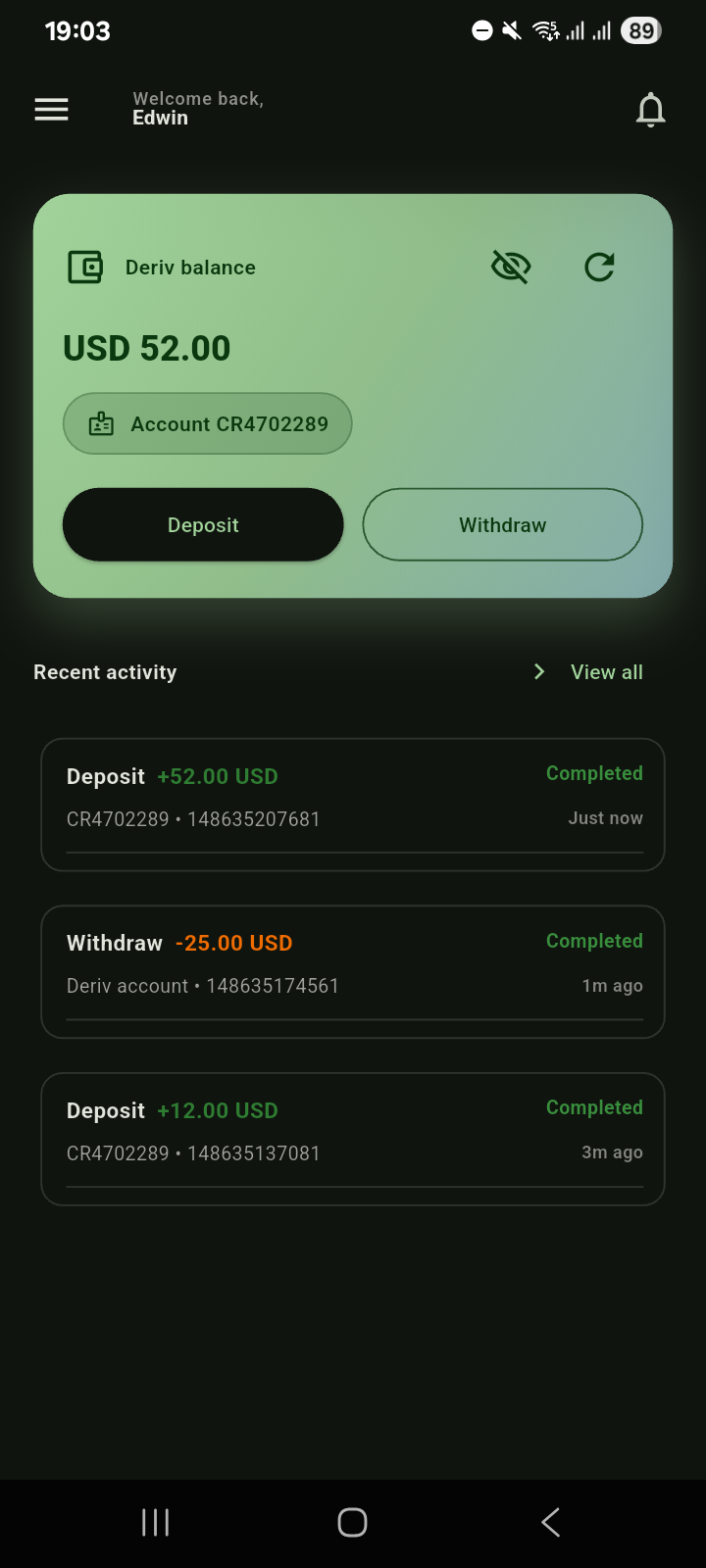The width and height of the screenshot is (706, 1568).
Task: Click the account badge icon on CR4702289 chip
Action: coord(101,423)
